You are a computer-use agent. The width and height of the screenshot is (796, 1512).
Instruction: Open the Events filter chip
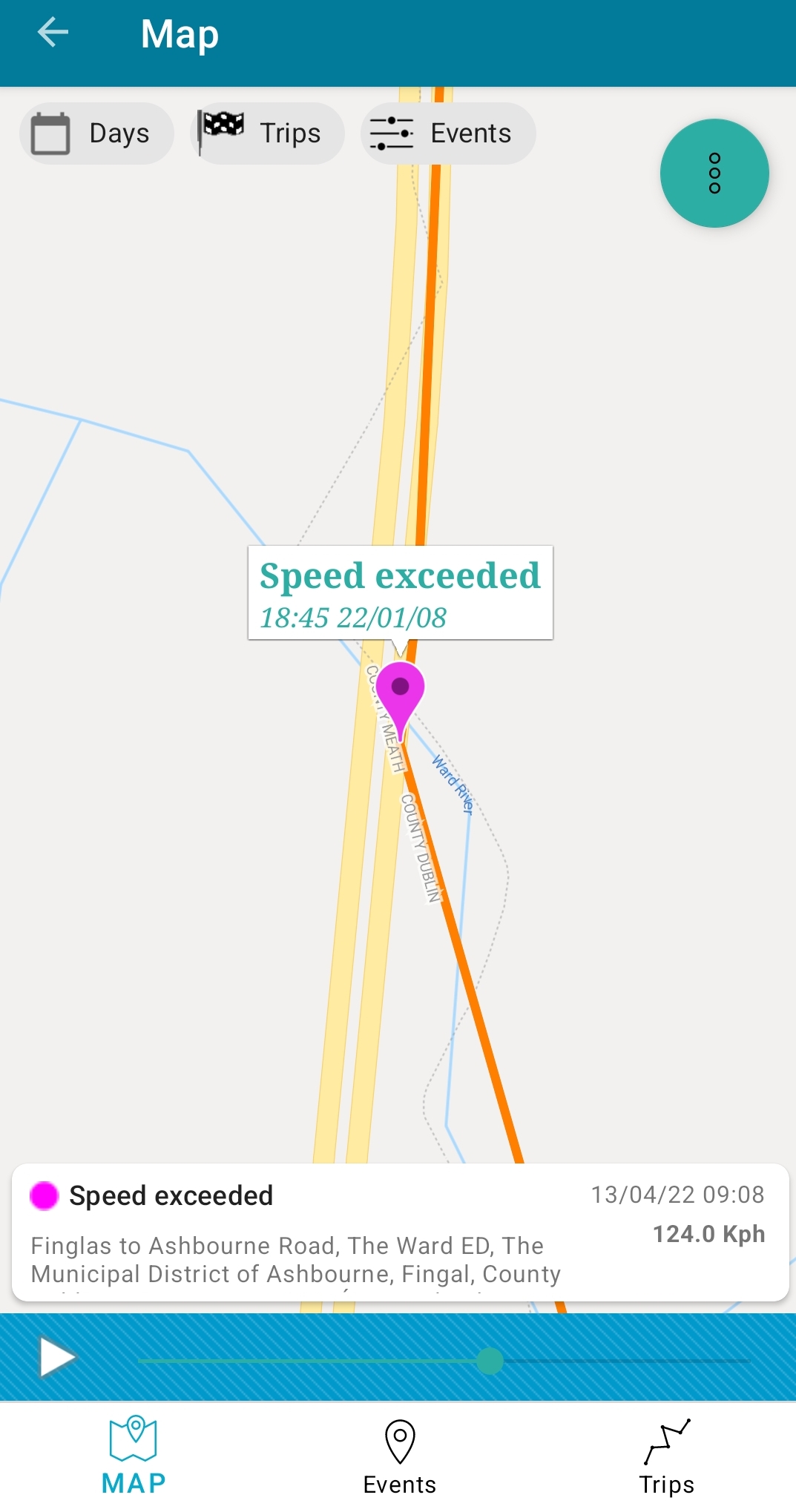click(448, 133)
